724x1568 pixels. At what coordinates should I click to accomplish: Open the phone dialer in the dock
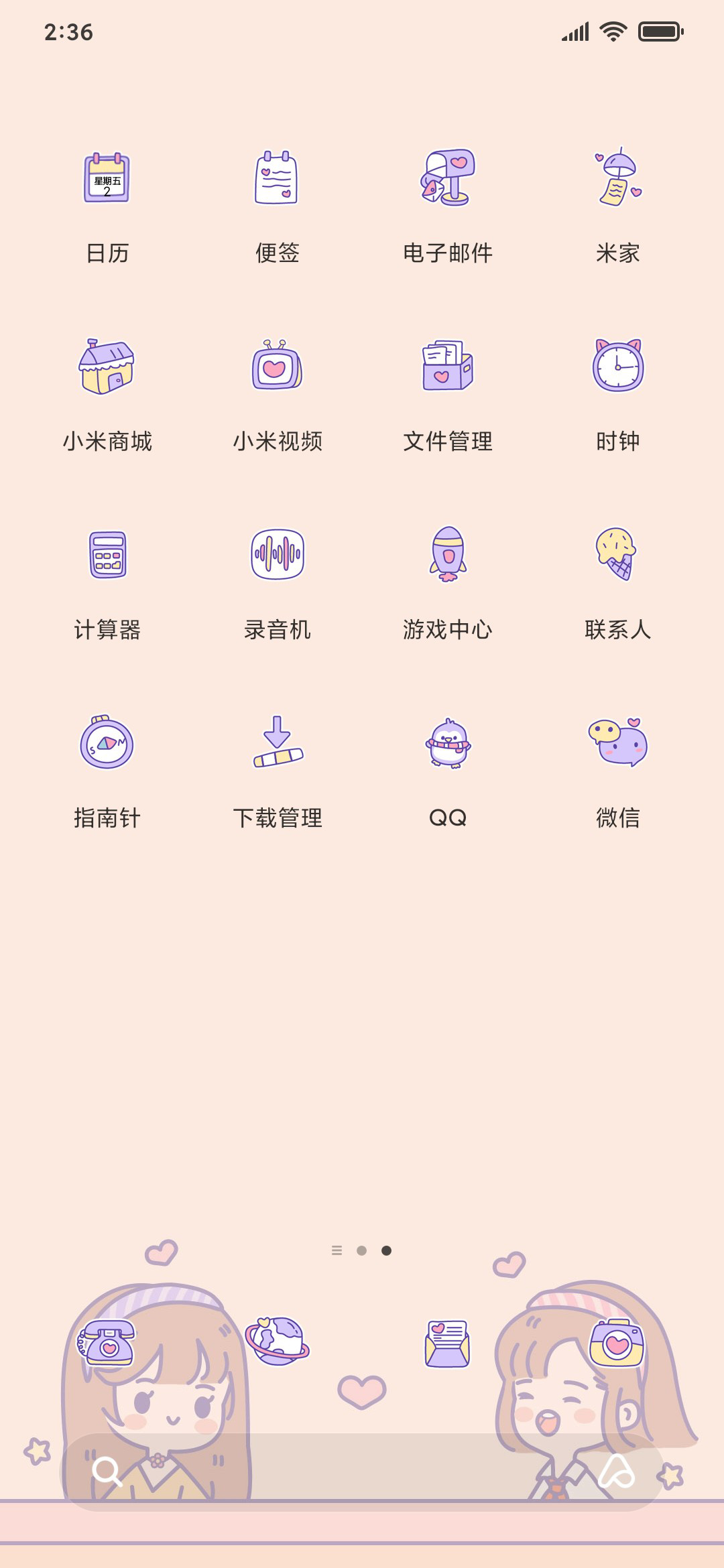107,1342
